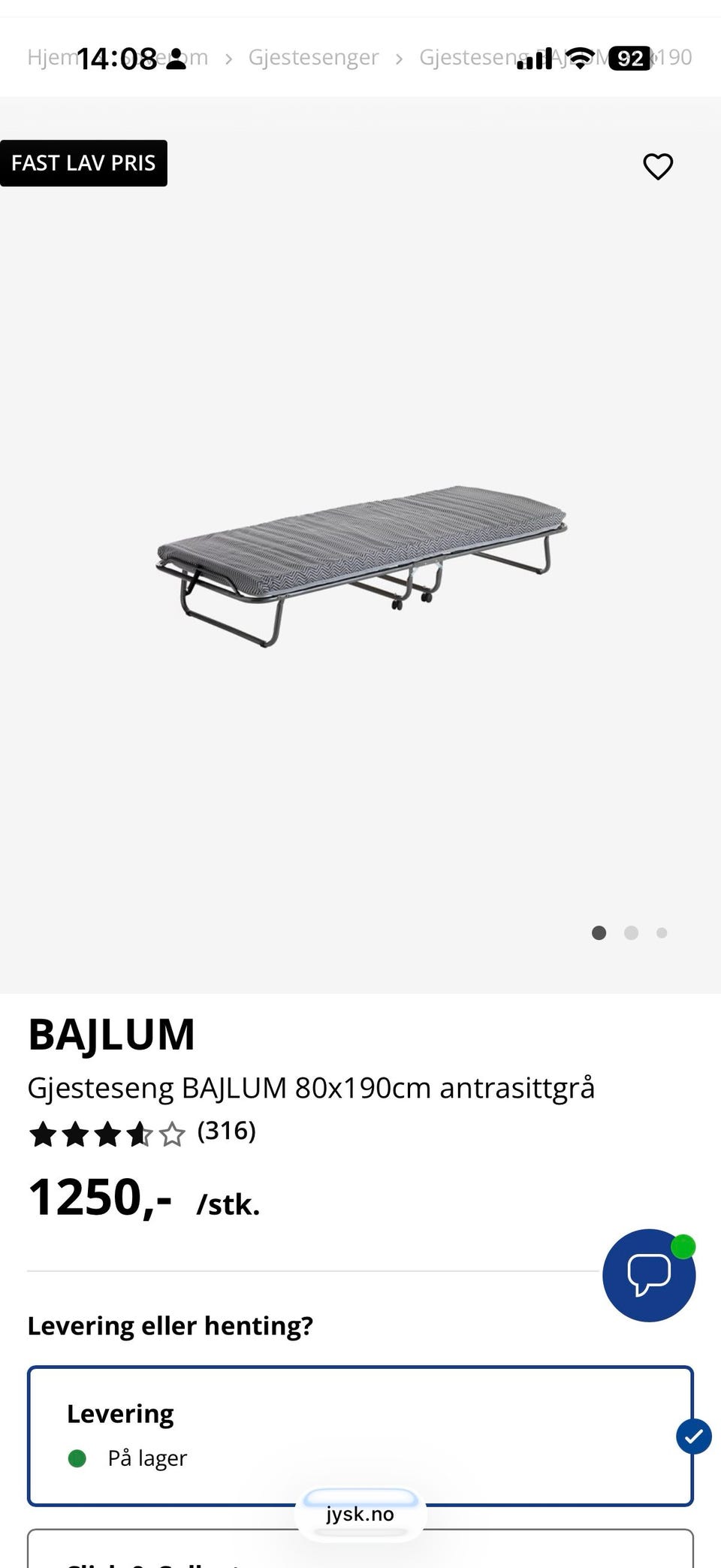Click the FAST LAV PRIS badge
This screenshot has height=1568, width=721.
[x=84, y=163]
